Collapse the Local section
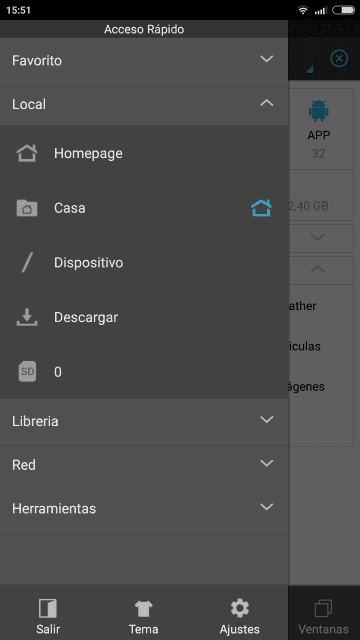The height and width of the screenshot is (640, 360). pos(144,104)
